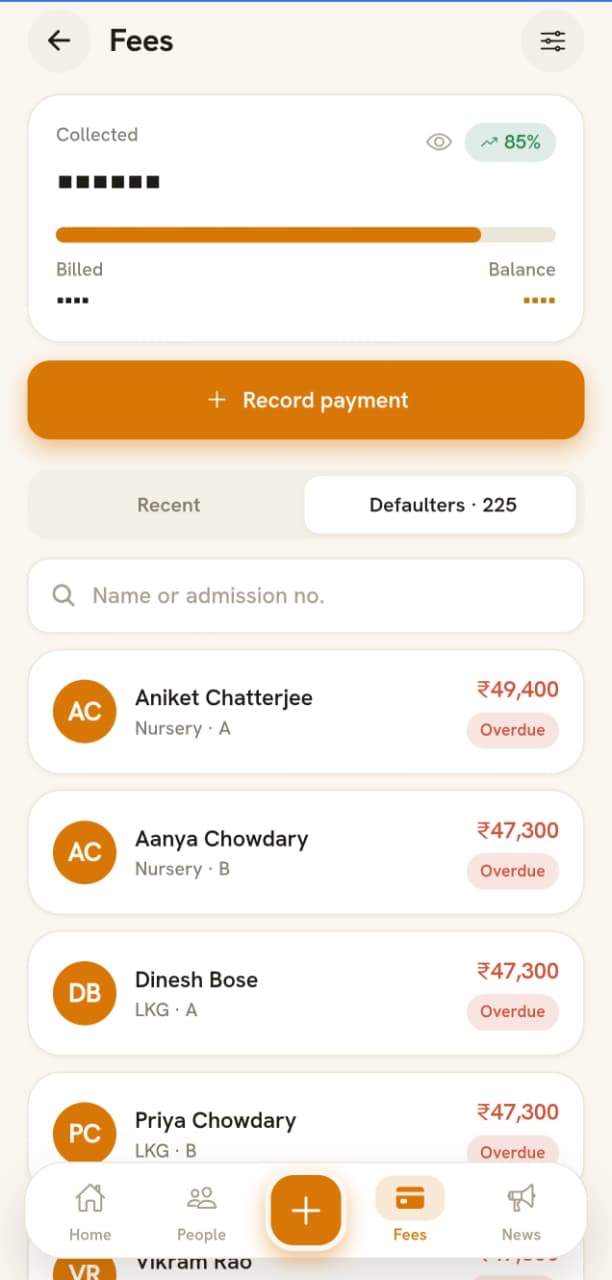The height and width of the screenshot is (1280, 612).
Task: Open the News tab
Action: coord(521,1211)
